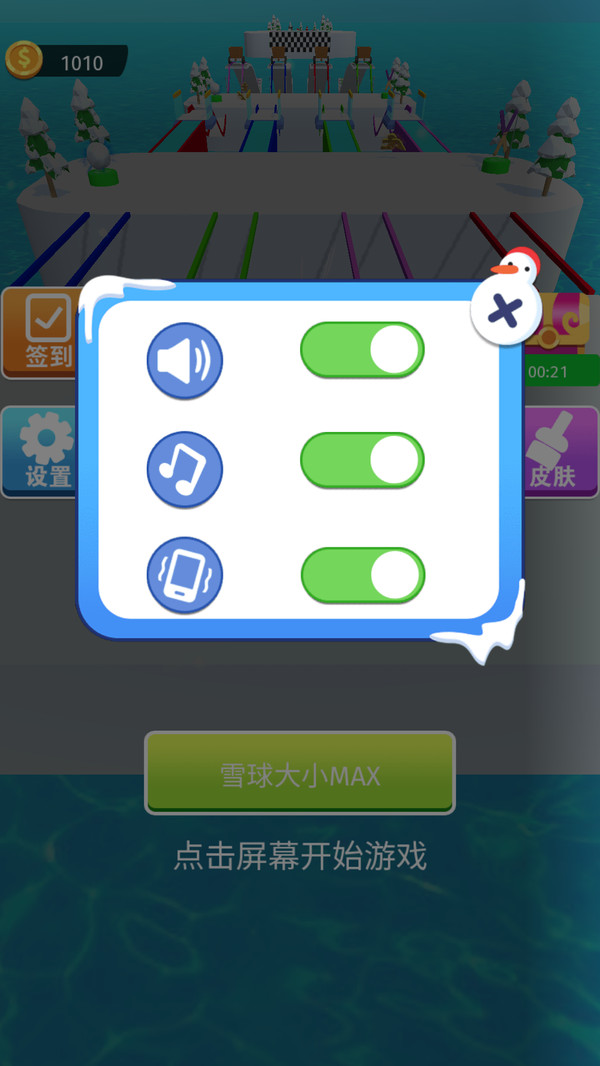Turn off the sound effects switch

[x=362, y=350]
